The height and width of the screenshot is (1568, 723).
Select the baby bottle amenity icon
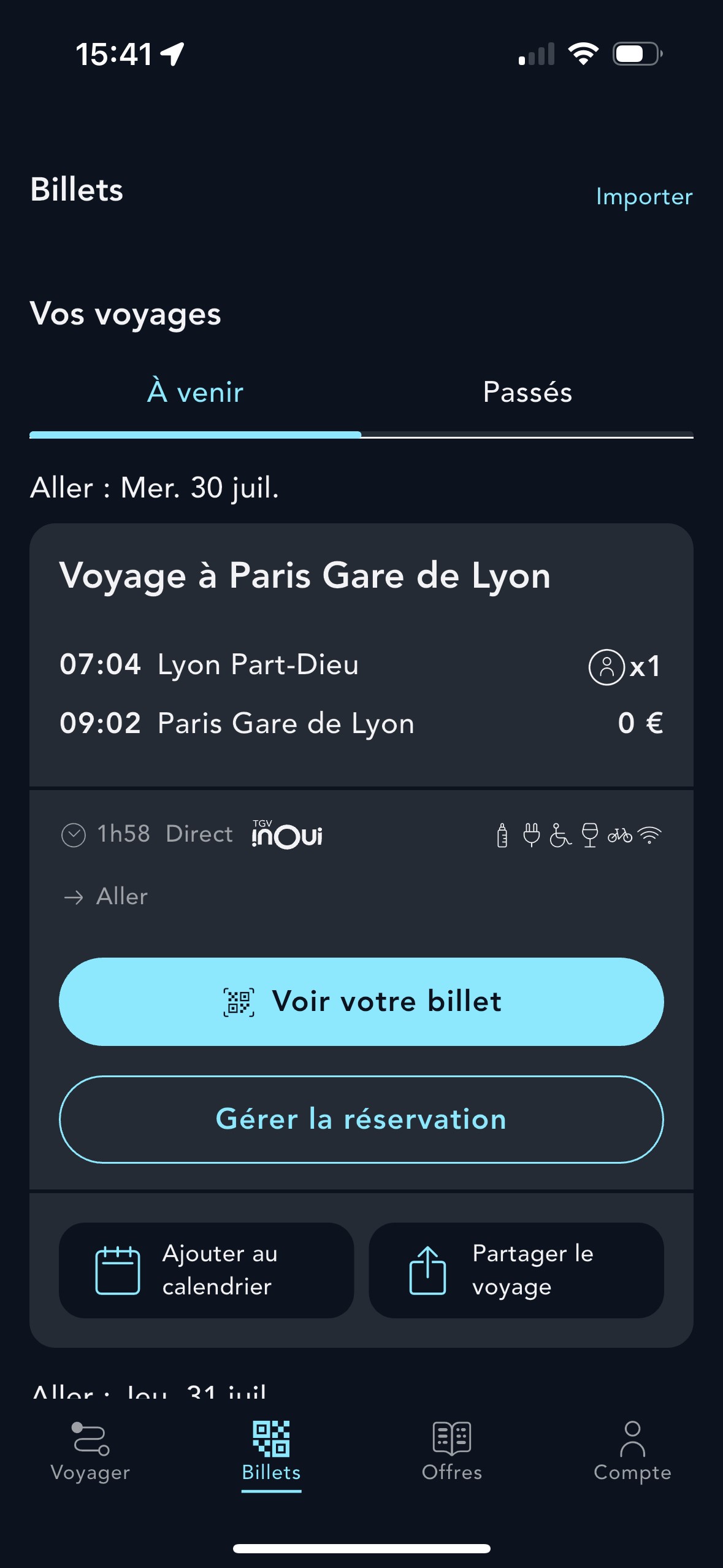[x=502, y=834]
